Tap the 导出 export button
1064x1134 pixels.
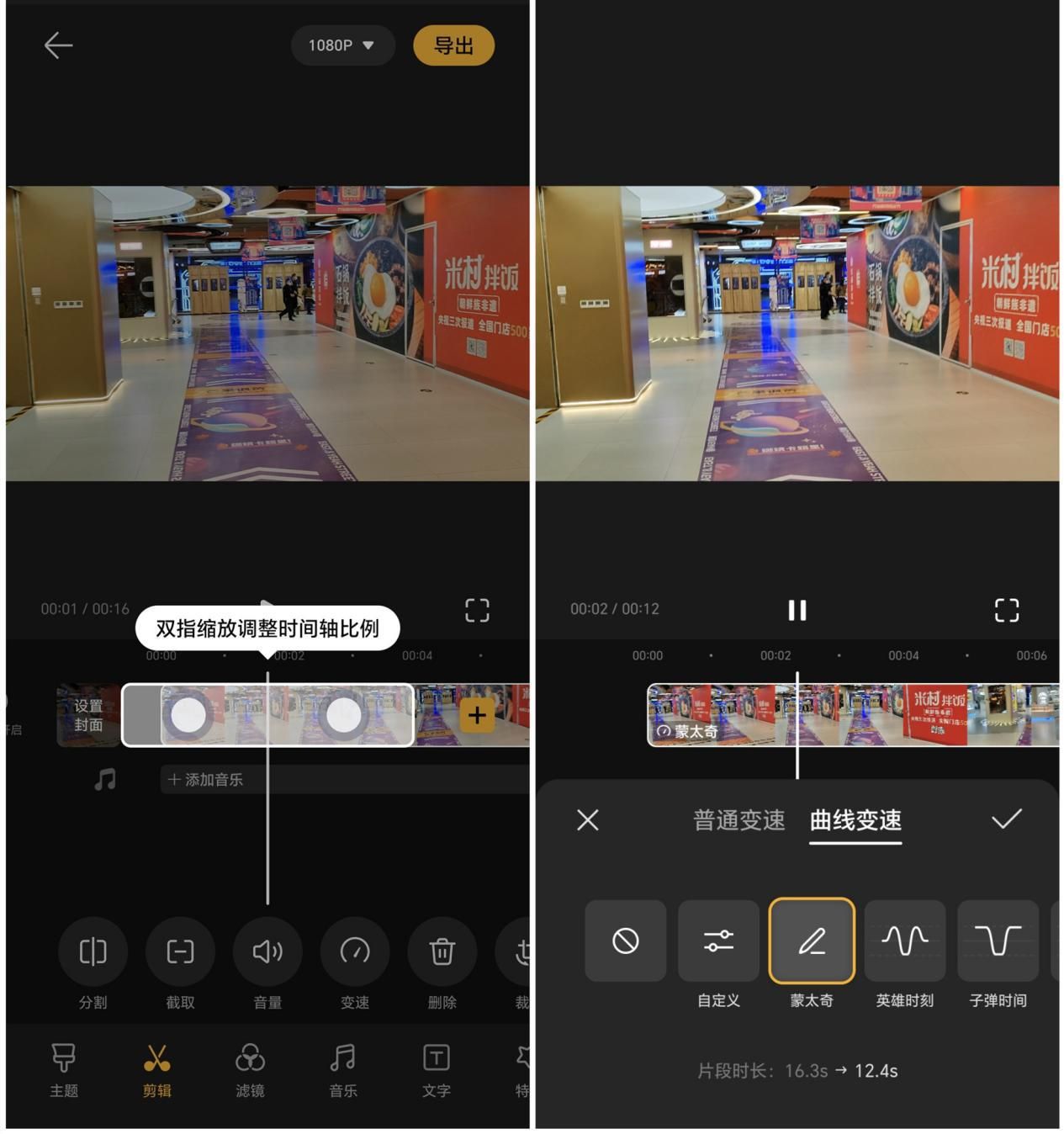click(453, 45)
